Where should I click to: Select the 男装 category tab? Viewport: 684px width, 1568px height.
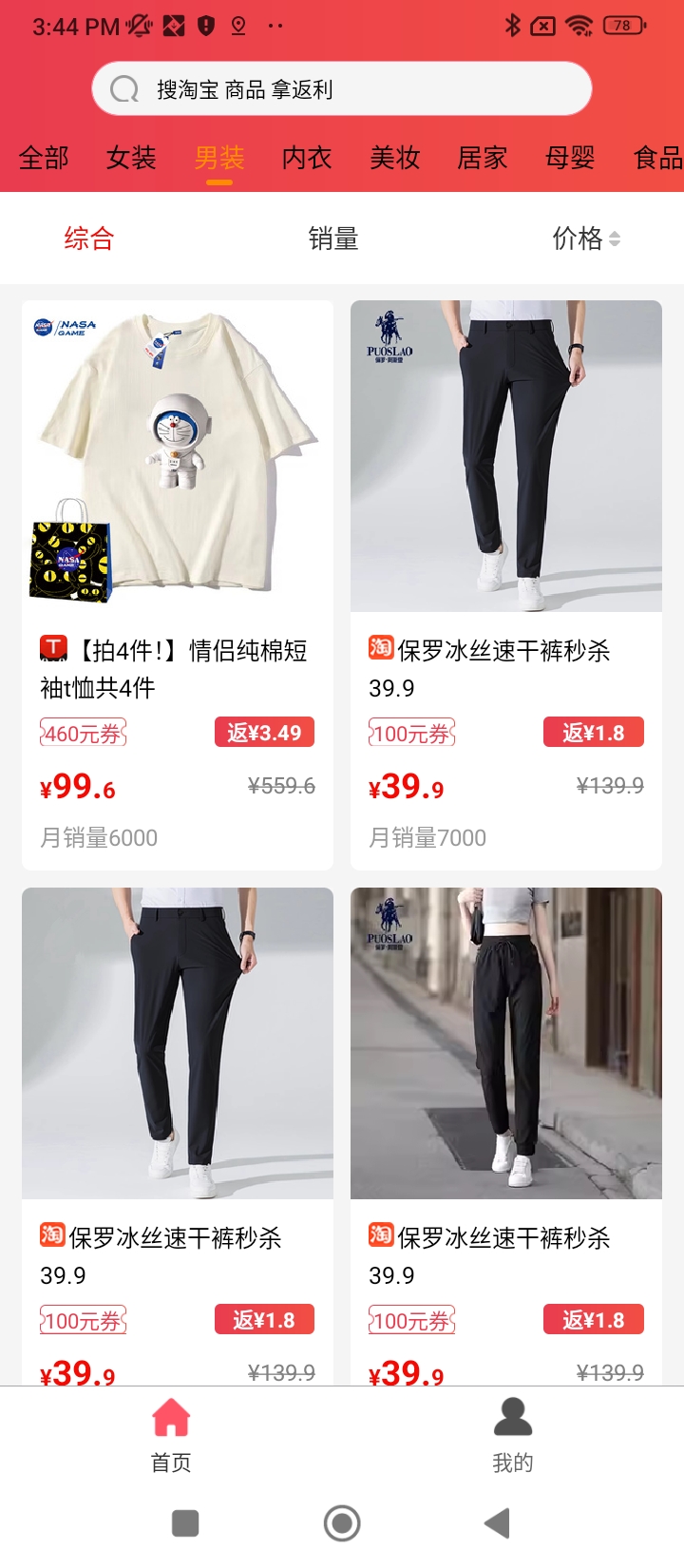pos(219,158)
